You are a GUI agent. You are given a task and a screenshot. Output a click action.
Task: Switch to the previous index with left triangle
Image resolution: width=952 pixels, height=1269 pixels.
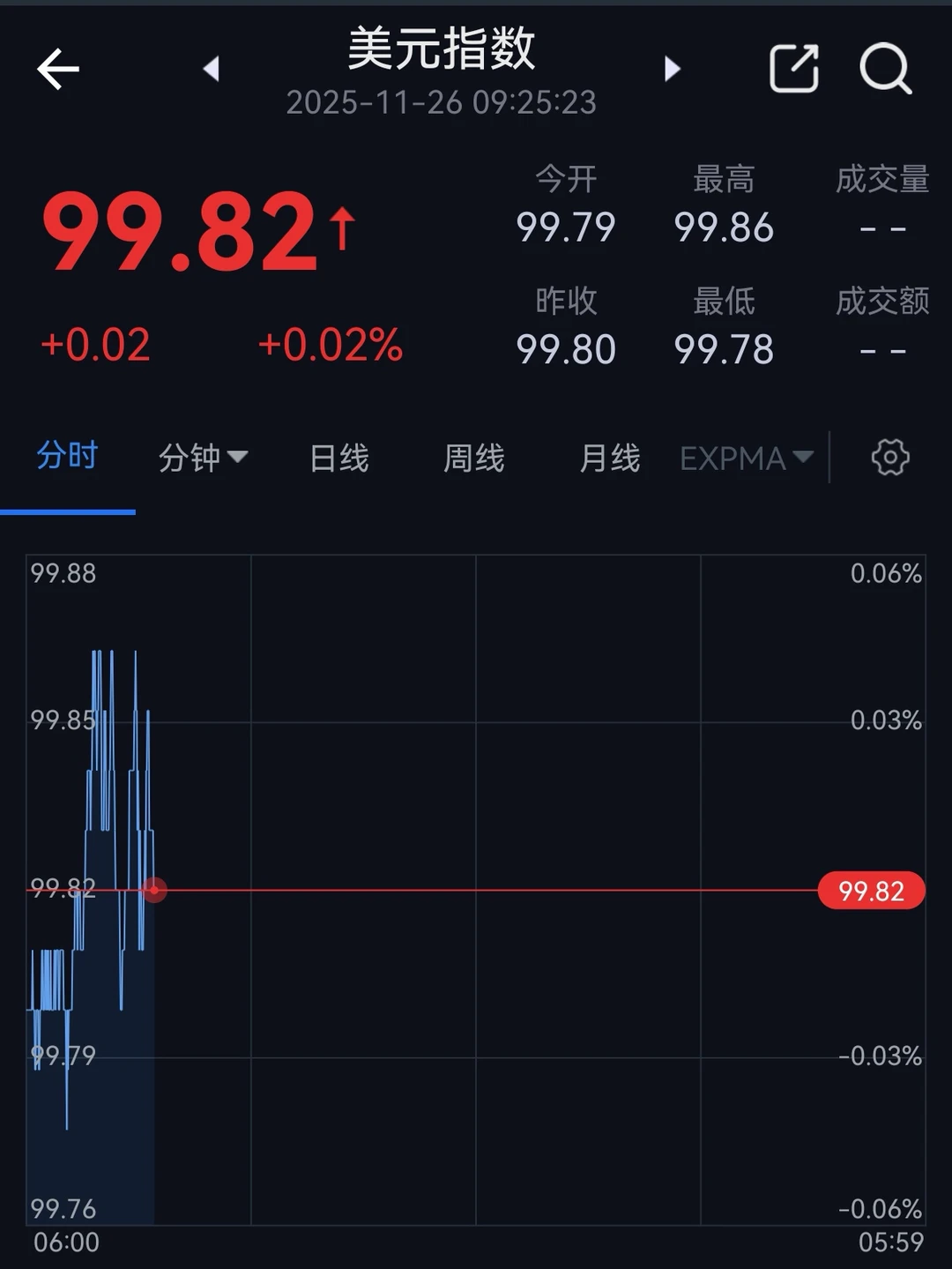click(211, 69)
